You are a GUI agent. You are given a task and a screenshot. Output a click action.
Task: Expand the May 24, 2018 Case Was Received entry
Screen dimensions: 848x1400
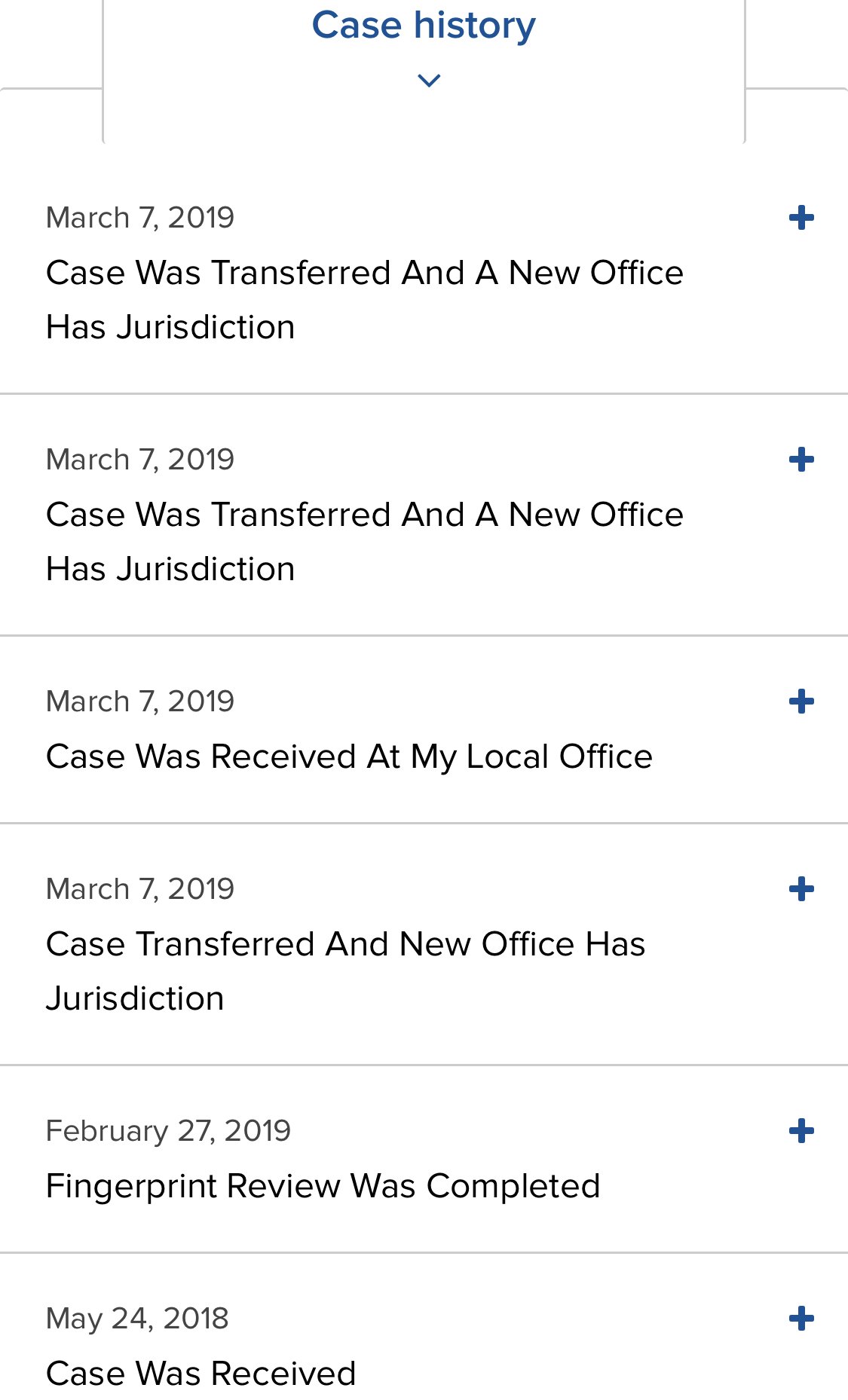[801, 1319]
